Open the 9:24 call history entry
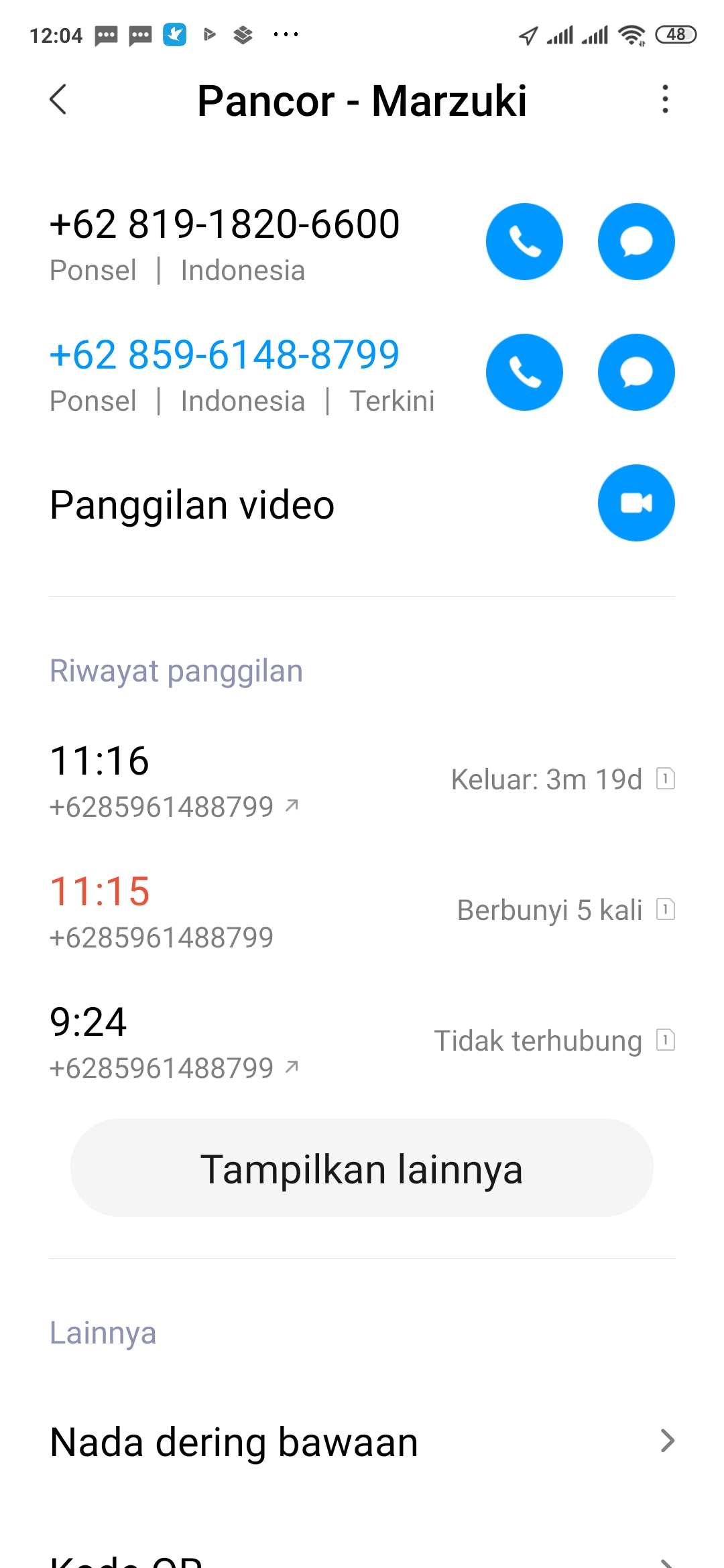724x1568 pixels. (x=362, y=1042)
